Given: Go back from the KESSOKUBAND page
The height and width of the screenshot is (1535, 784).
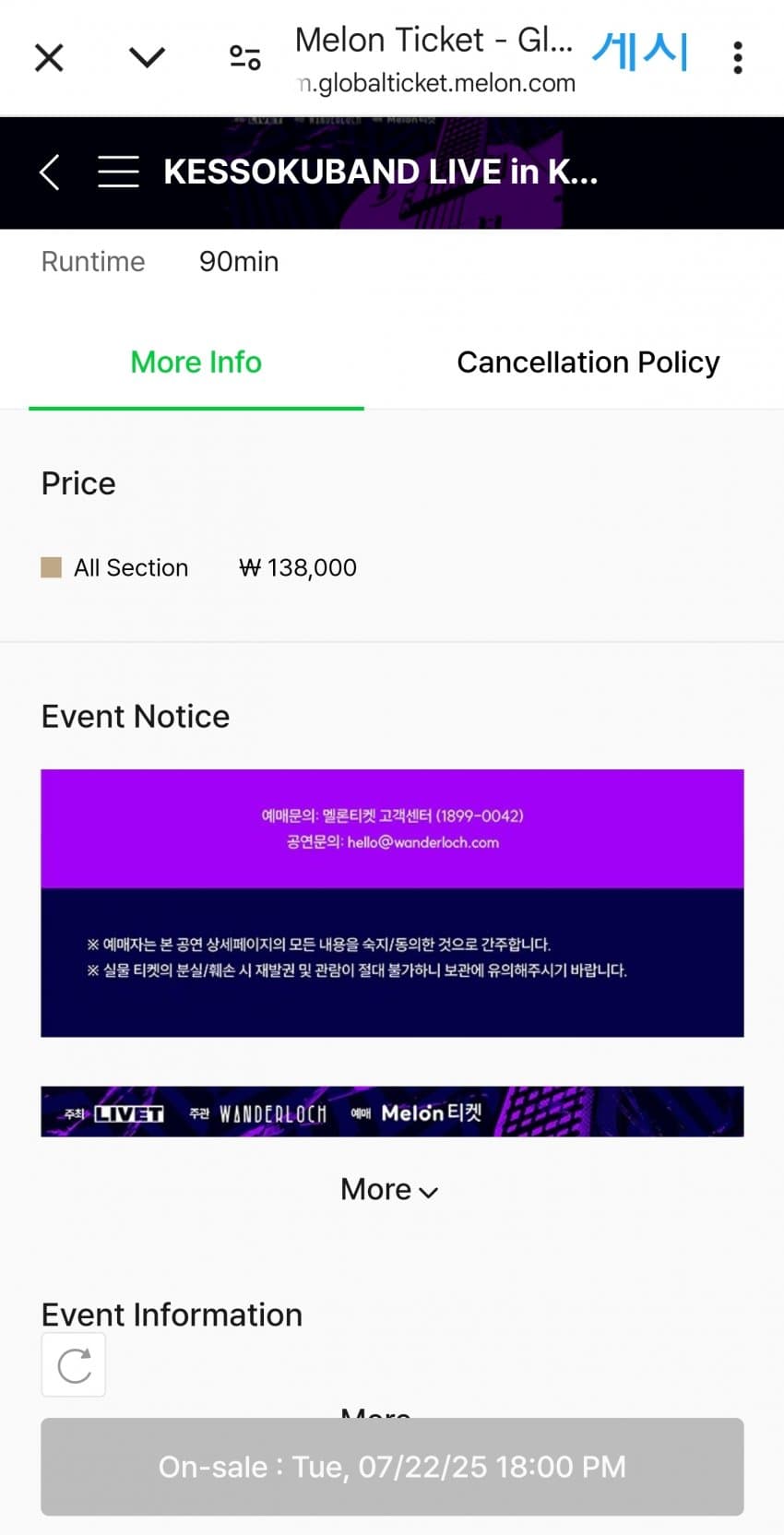Looking at the screenshot, I should pyautogui.click(x=51, y=172).
